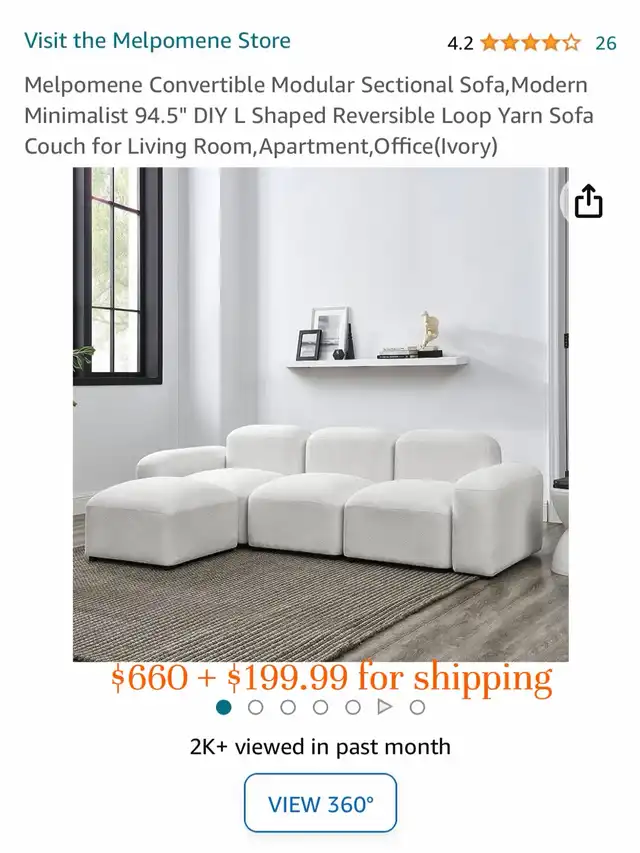This screenshot has height=853, width=640.
Task: Share this sofa listing
Action: click(589, 202)
